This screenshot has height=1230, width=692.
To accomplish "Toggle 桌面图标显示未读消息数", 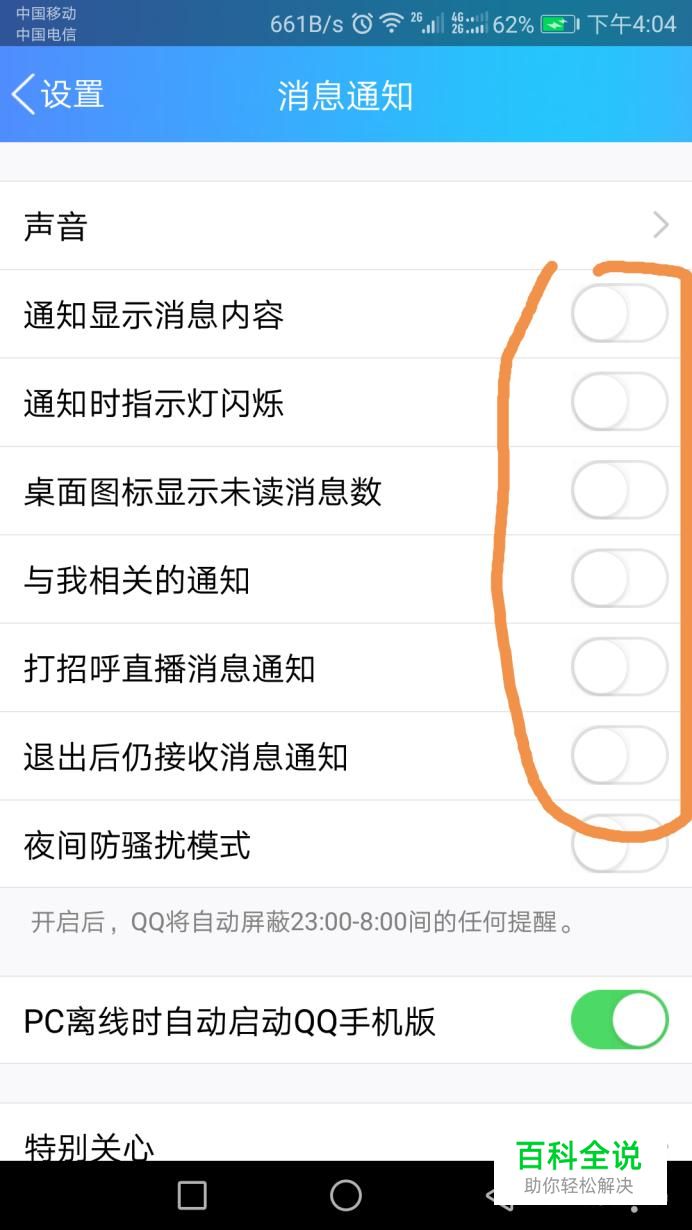I will click(619, 491).
